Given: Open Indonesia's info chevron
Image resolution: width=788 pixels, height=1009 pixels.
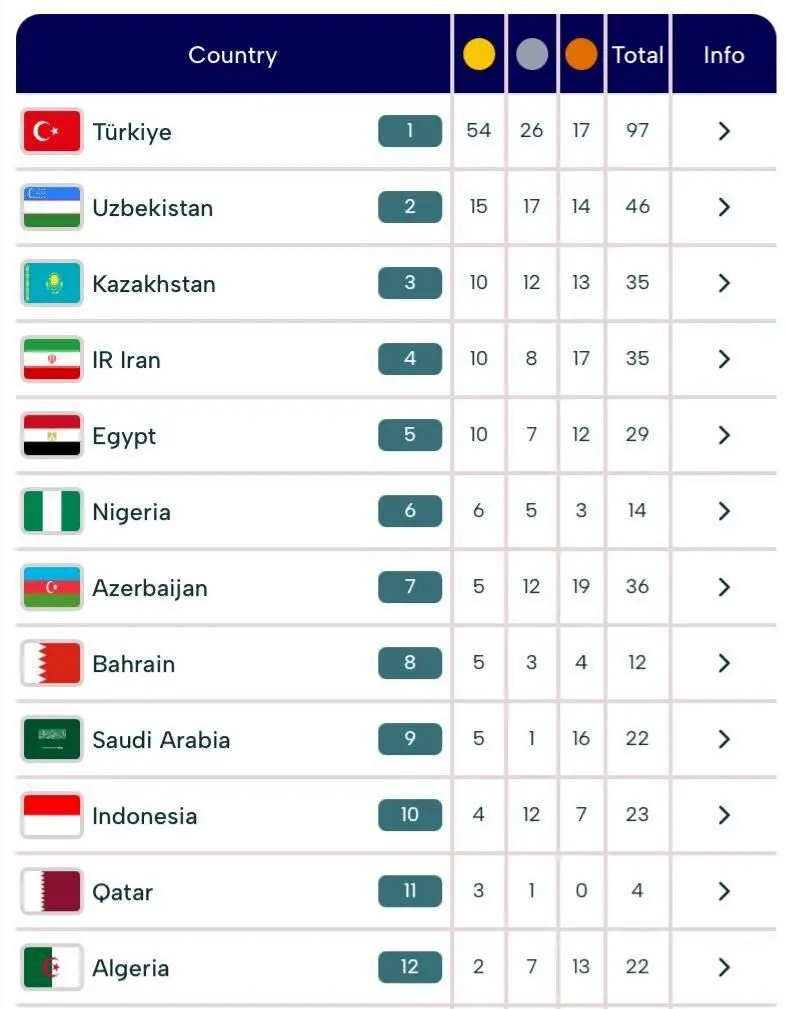Looking at the screenshot, I should [723, 815].
